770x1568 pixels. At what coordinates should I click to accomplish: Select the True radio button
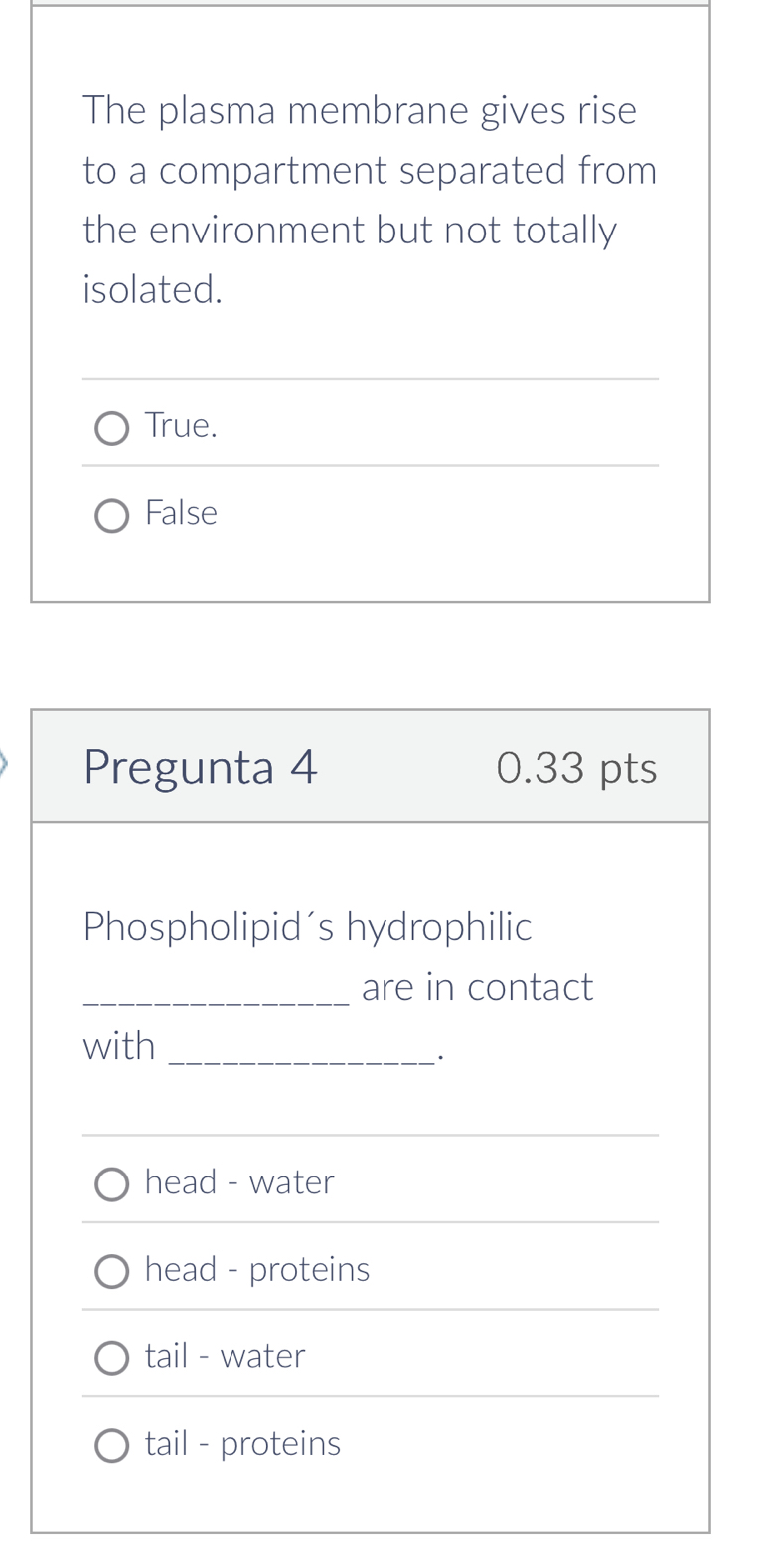(112, 427)
